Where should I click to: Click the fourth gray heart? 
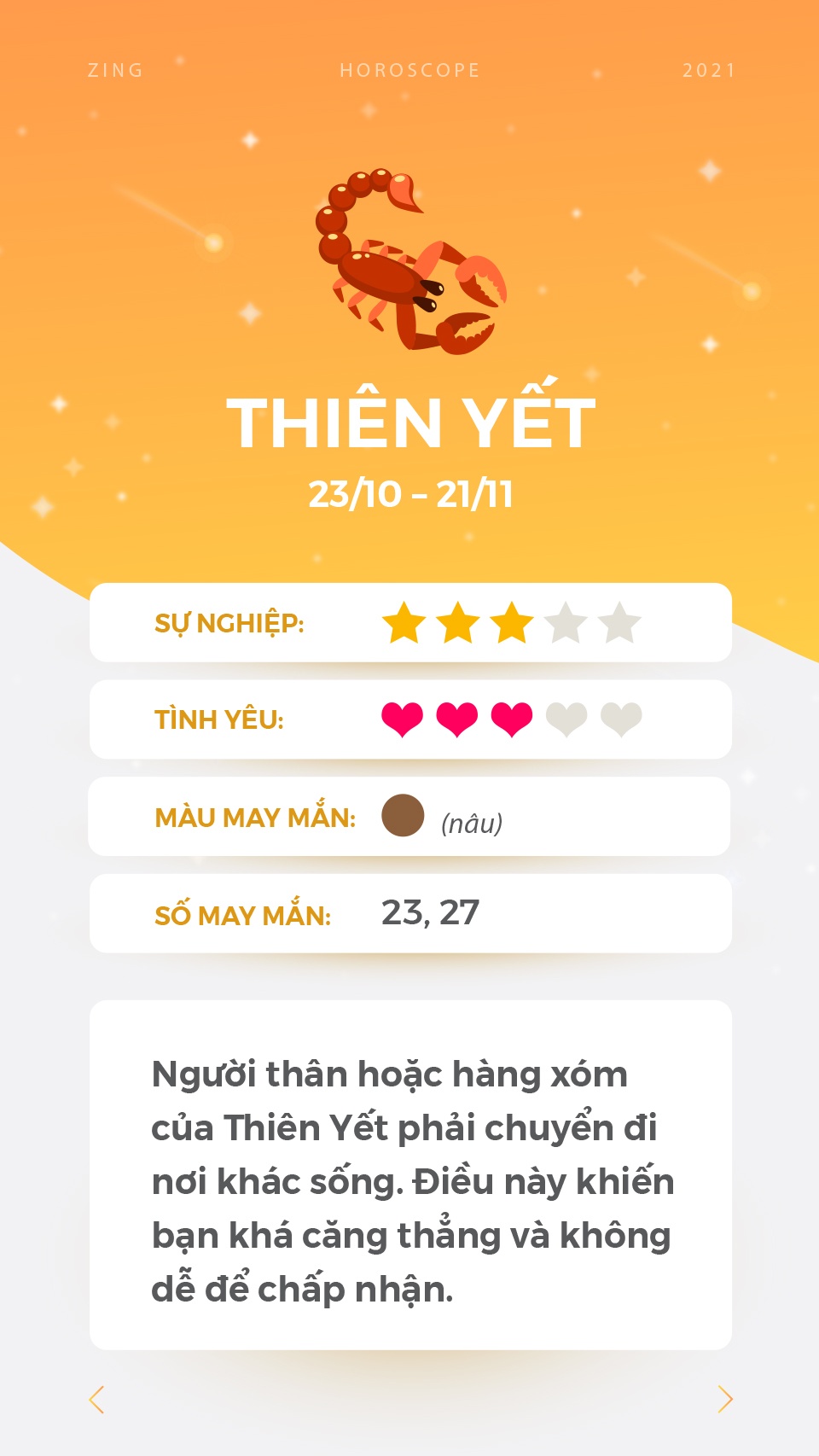coord(567,719)
